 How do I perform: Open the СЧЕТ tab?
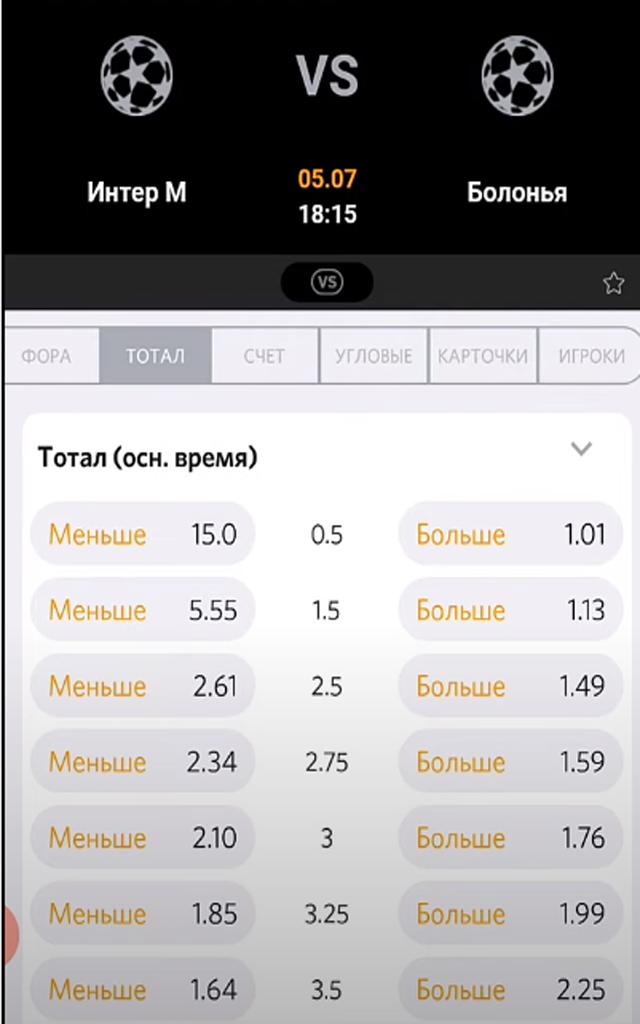coord(264,356)
